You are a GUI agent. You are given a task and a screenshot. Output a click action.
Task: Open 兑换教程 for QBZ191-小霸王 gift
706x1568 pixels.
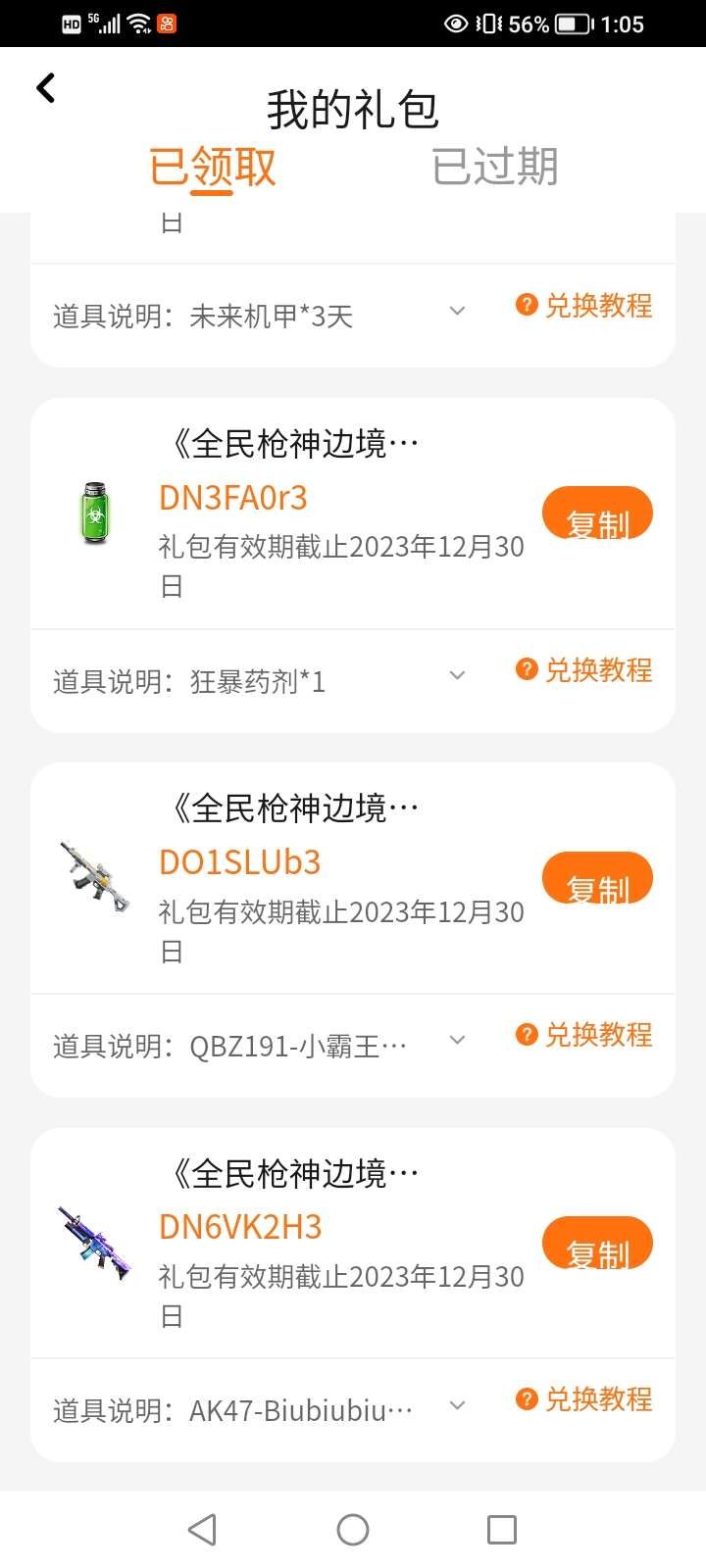pyautogui.click(x=584, y=1035)
